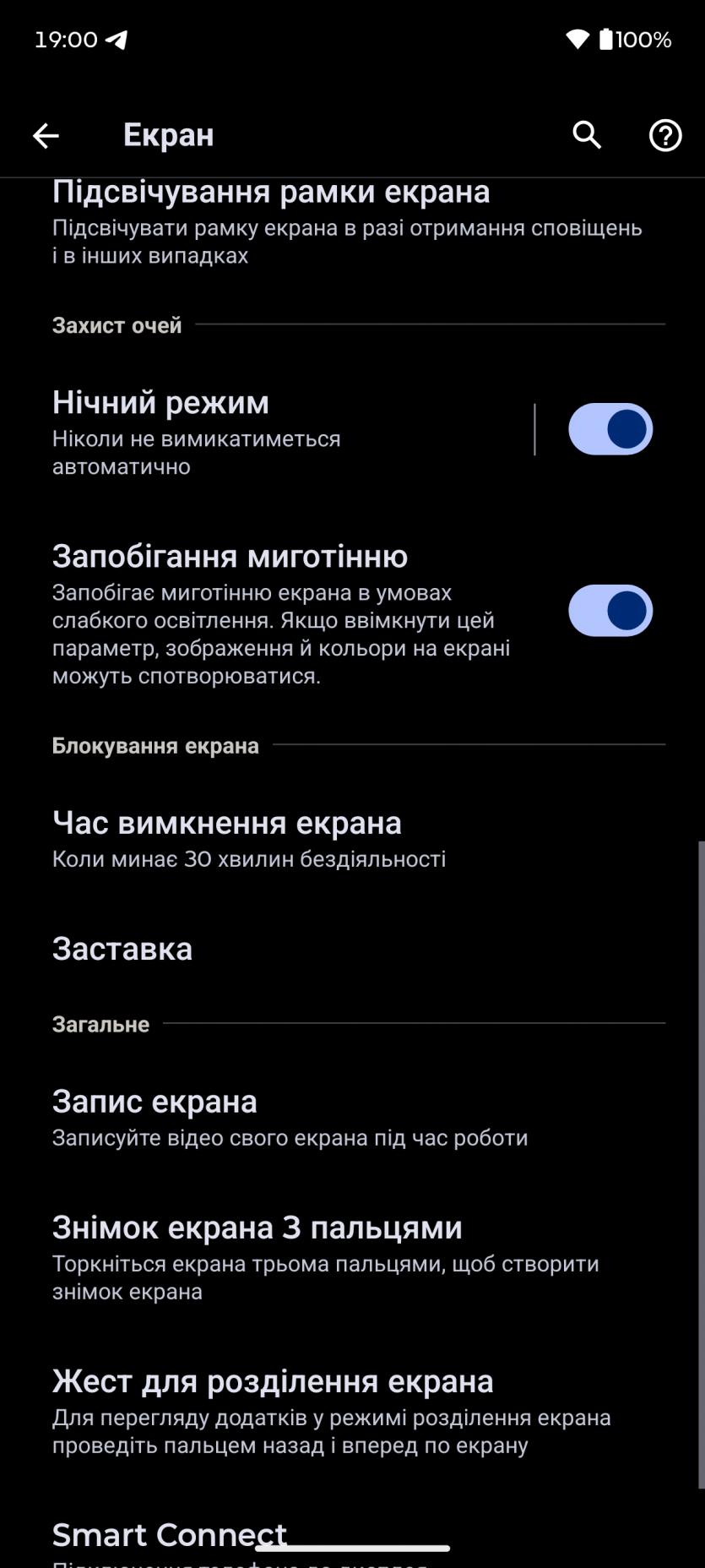The height and width of the screenshot is (1568, 705).
Task: Go back from the Екран settings
Action: pos(46,135)
